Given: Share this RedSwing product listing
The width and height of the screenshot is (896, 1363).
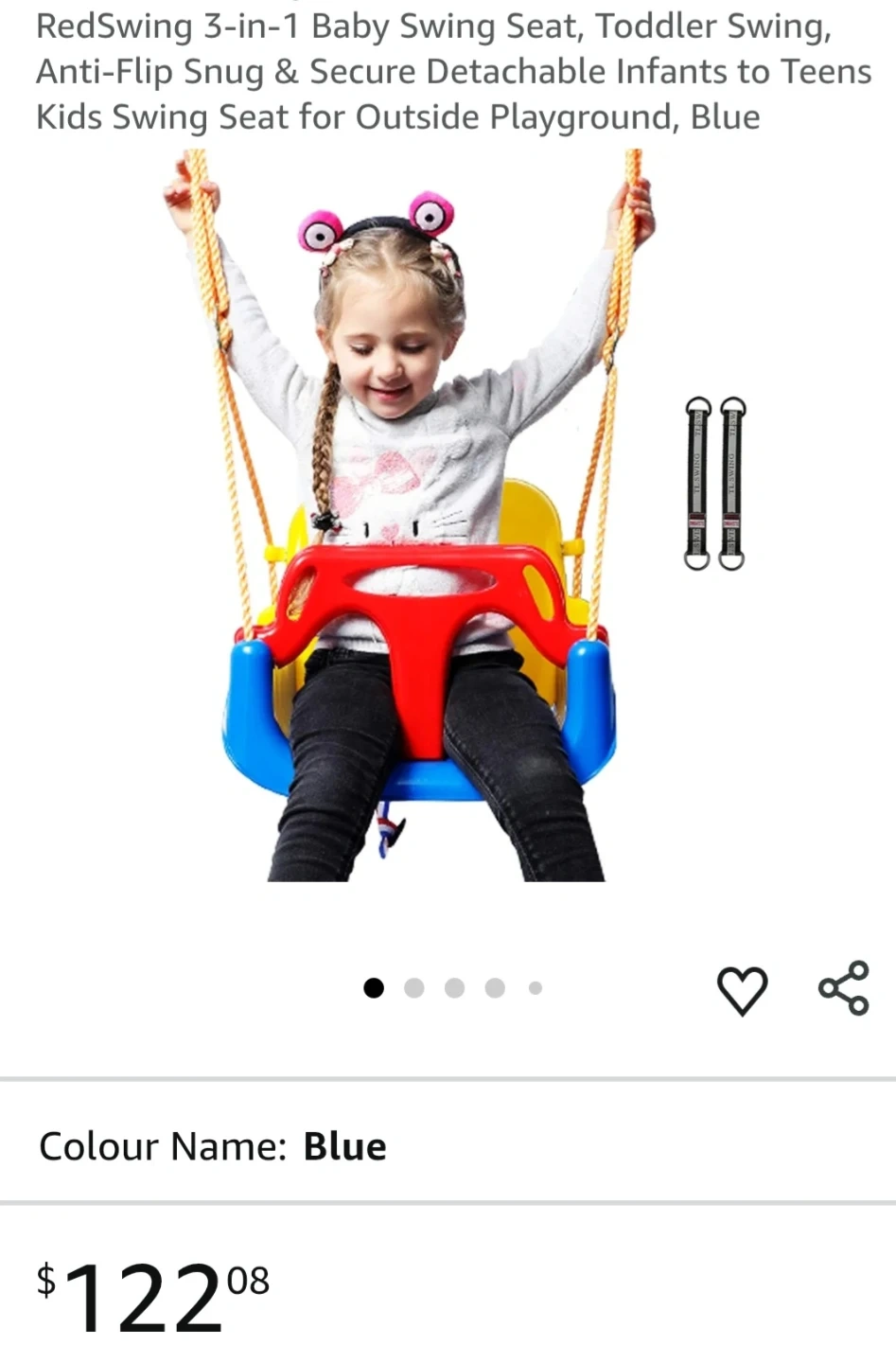Looking at the screenshot, I should tap(843, 988).
